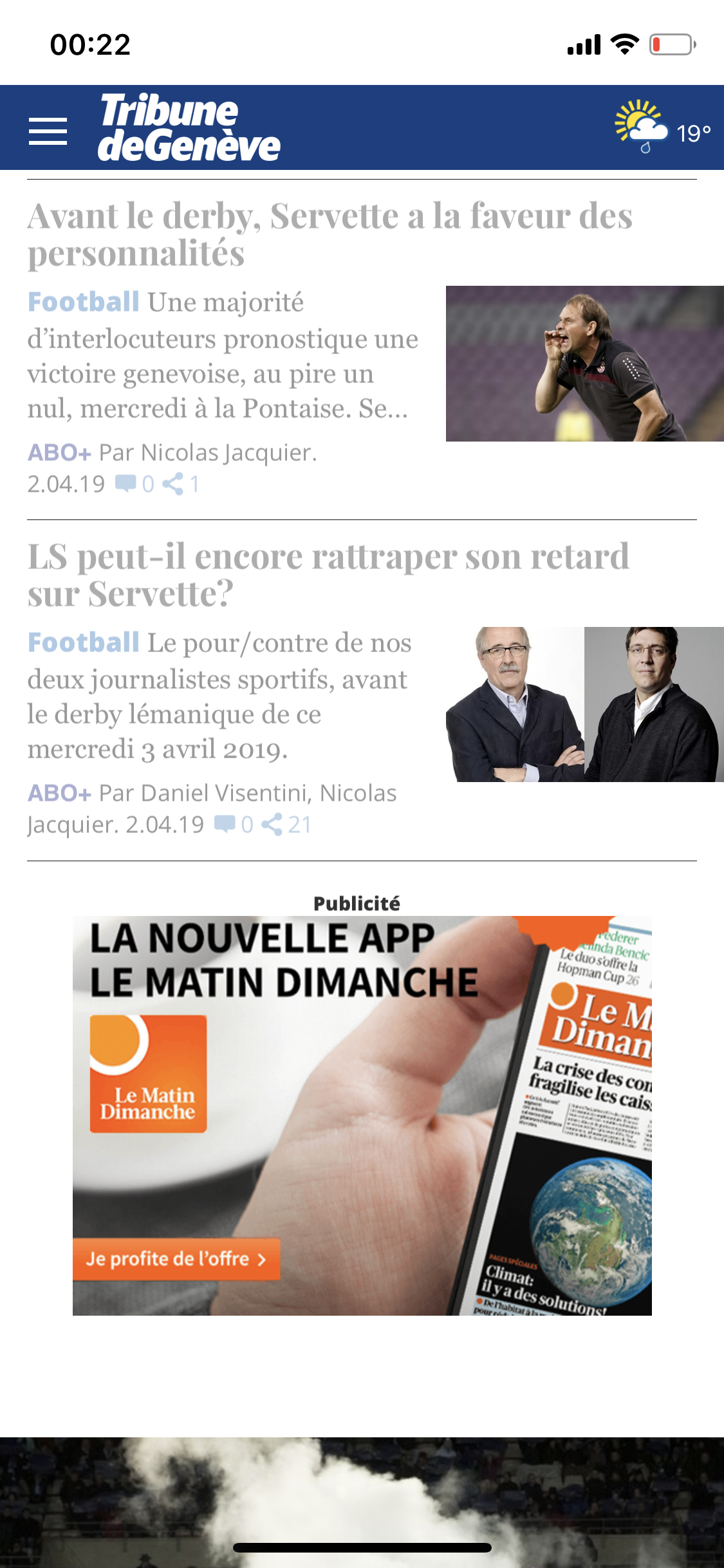Read 'Avant le derby, Servette' article
This screenshot has height=1568, width=724.
click(330, 233)
